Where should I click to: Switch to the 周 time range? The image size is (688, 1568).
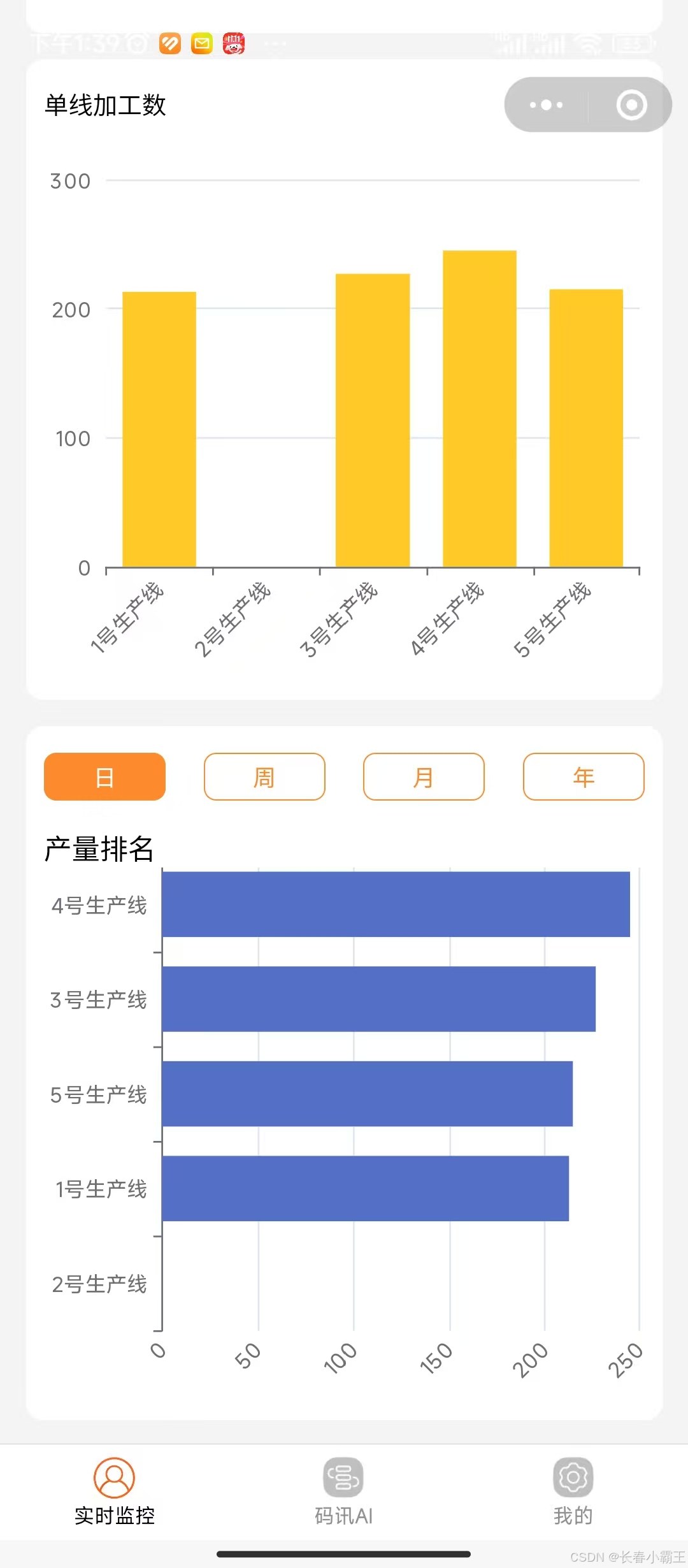(x=264, y=776)
